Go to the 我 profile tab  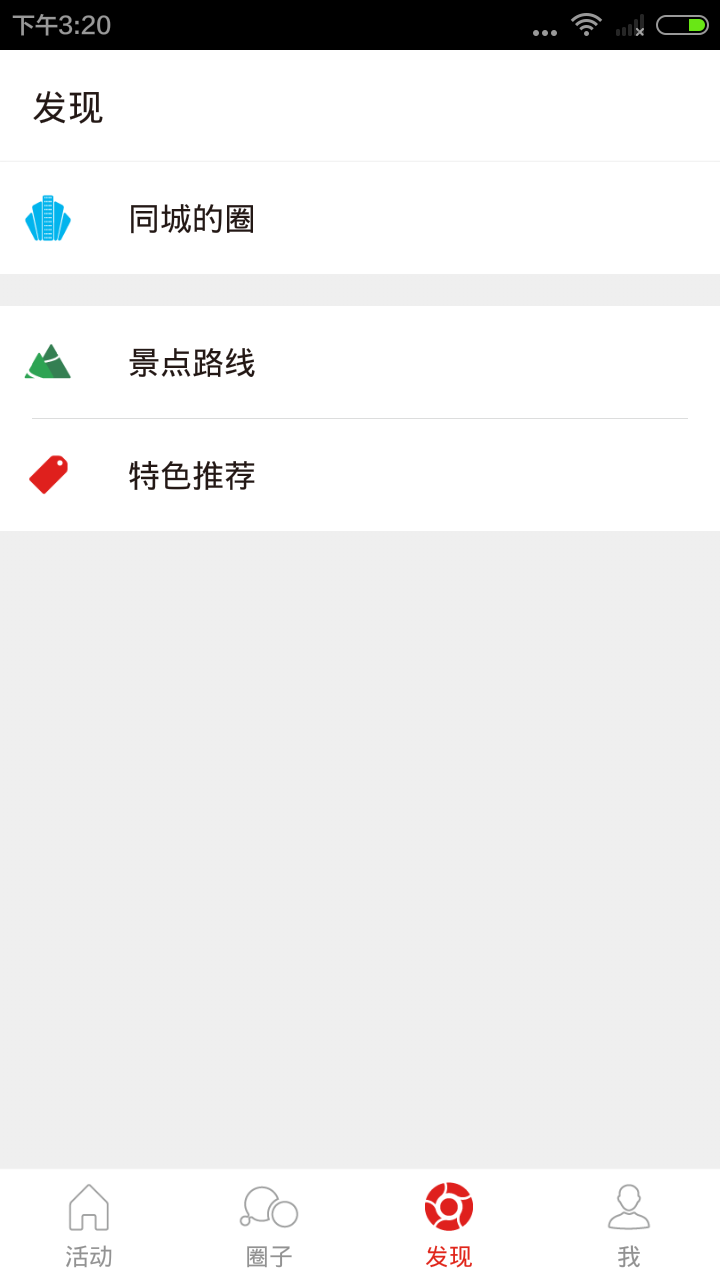(x=629, y=1225)
